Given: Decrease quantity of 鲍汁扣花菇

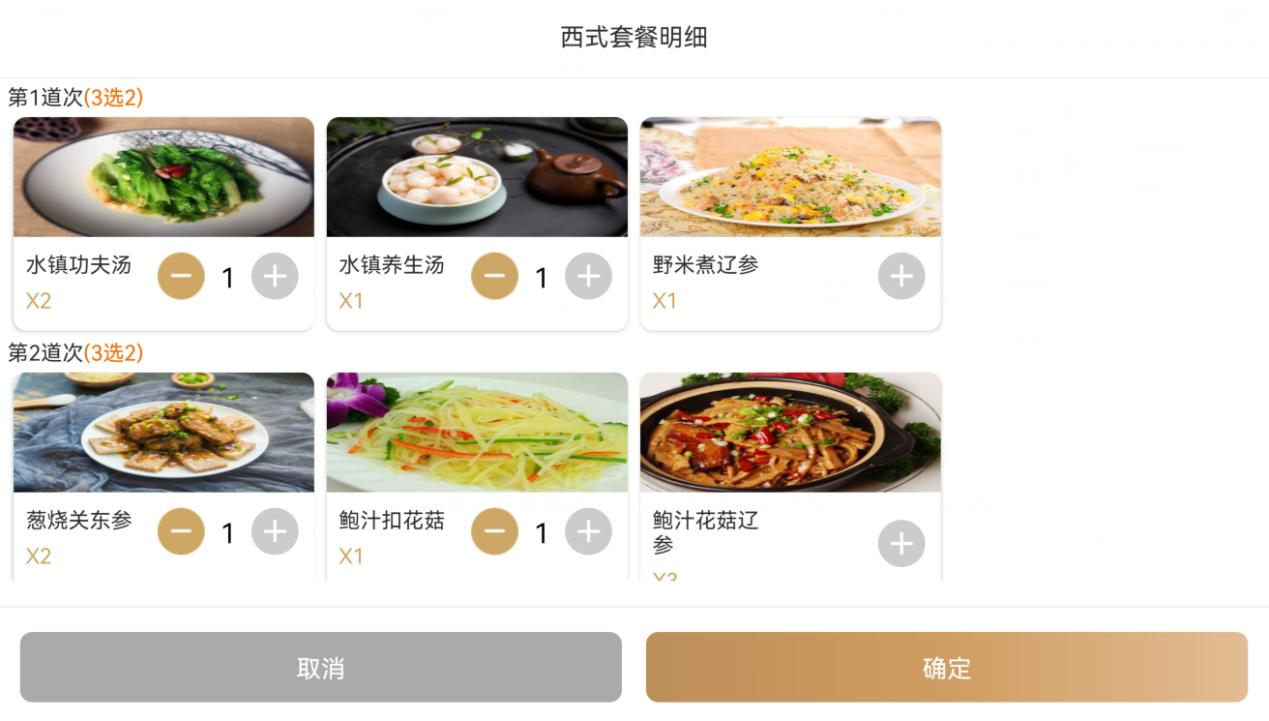Looking at the screenshot, I should tap(495, 532).
